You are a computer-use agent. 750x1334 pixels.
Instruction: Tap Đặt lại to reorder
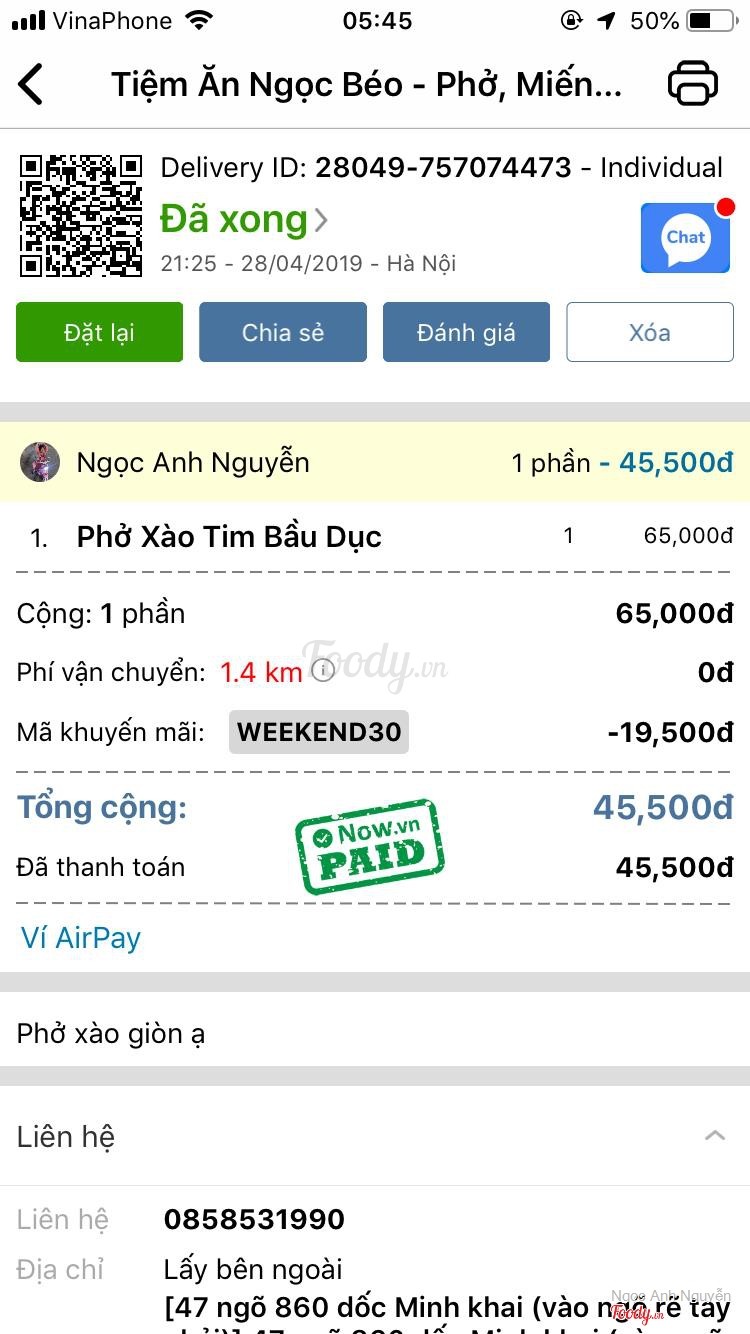(x=99, y=332)
